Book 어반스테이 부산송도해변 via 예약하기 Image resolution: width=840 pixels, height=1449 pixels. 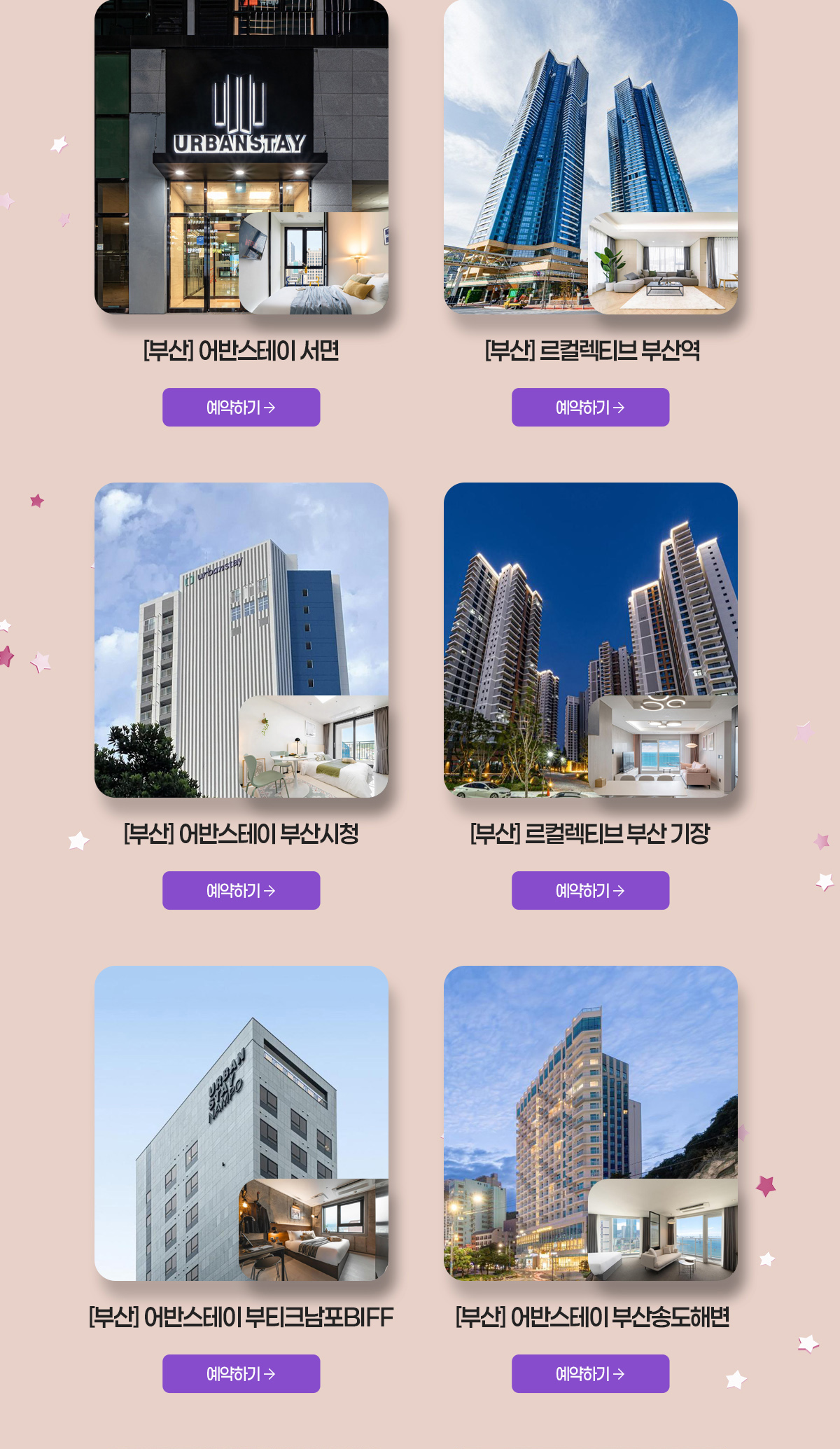590,1373
